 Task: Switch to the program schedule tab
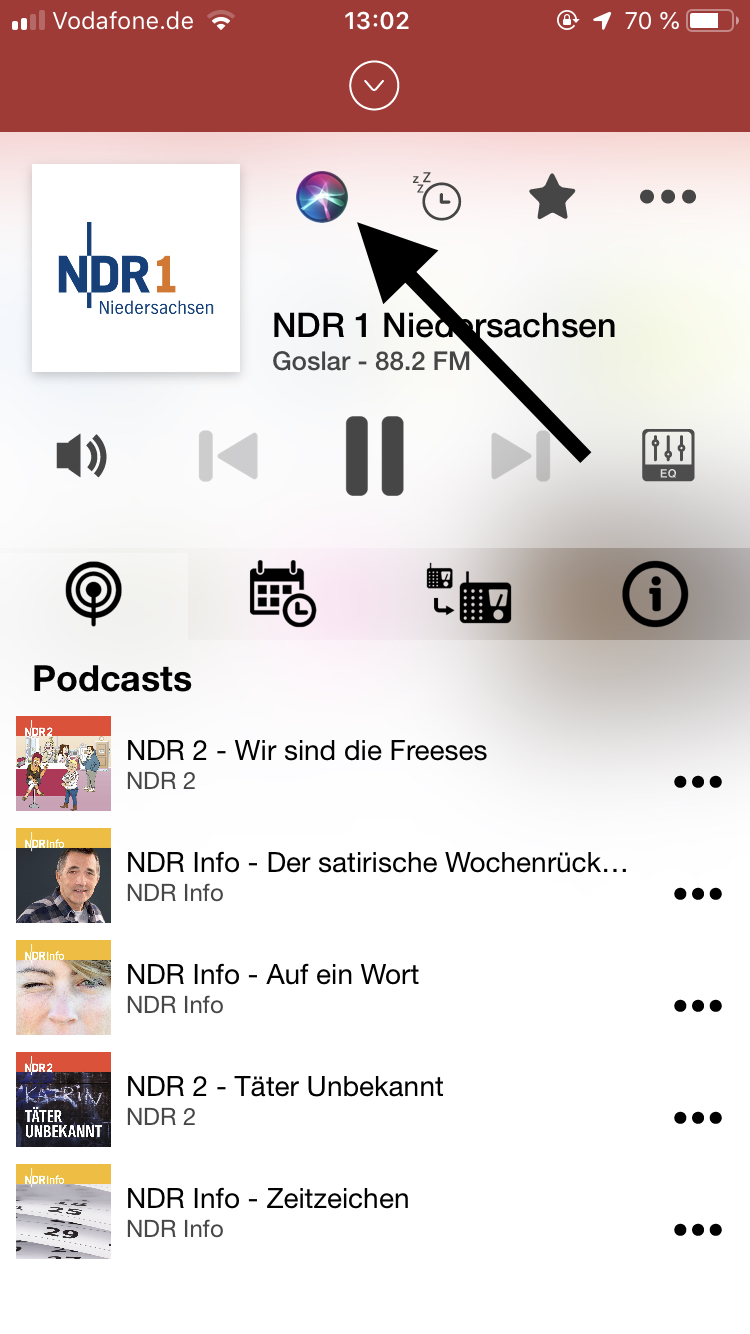[282, 594]
